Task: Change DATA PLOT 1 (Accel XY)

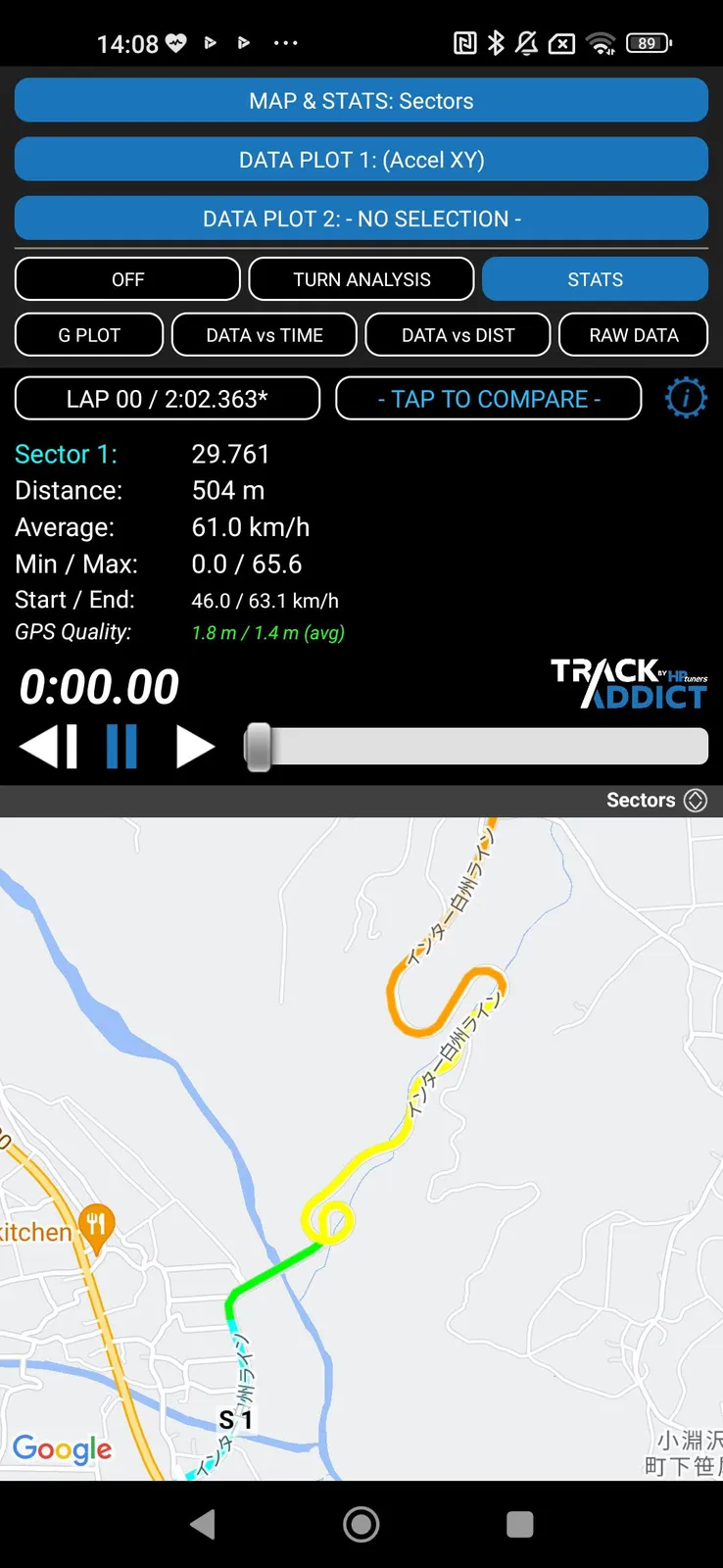Action: (361, 160)
